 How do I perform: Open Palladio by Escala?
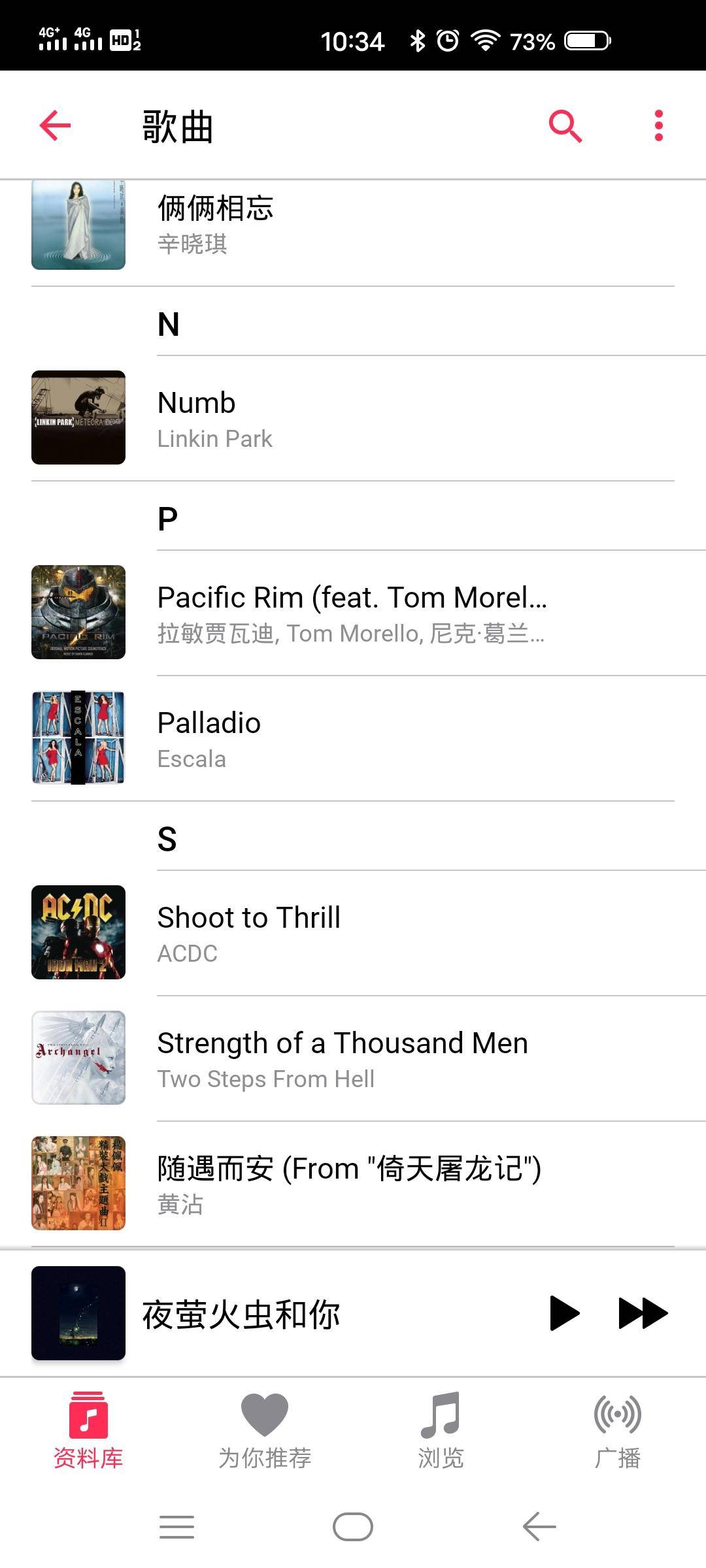click(x=353, y=737)
